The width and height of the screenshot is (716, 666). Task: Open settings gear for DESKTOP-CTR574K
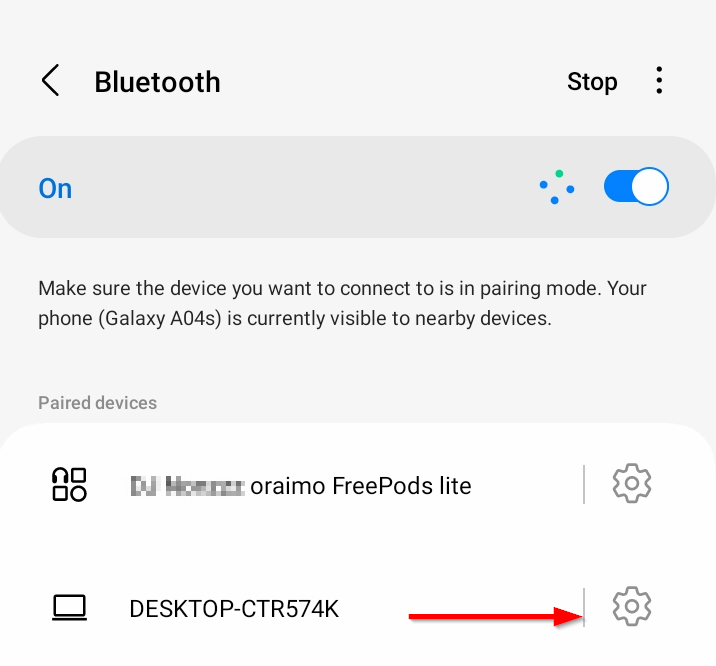[632, 606]
